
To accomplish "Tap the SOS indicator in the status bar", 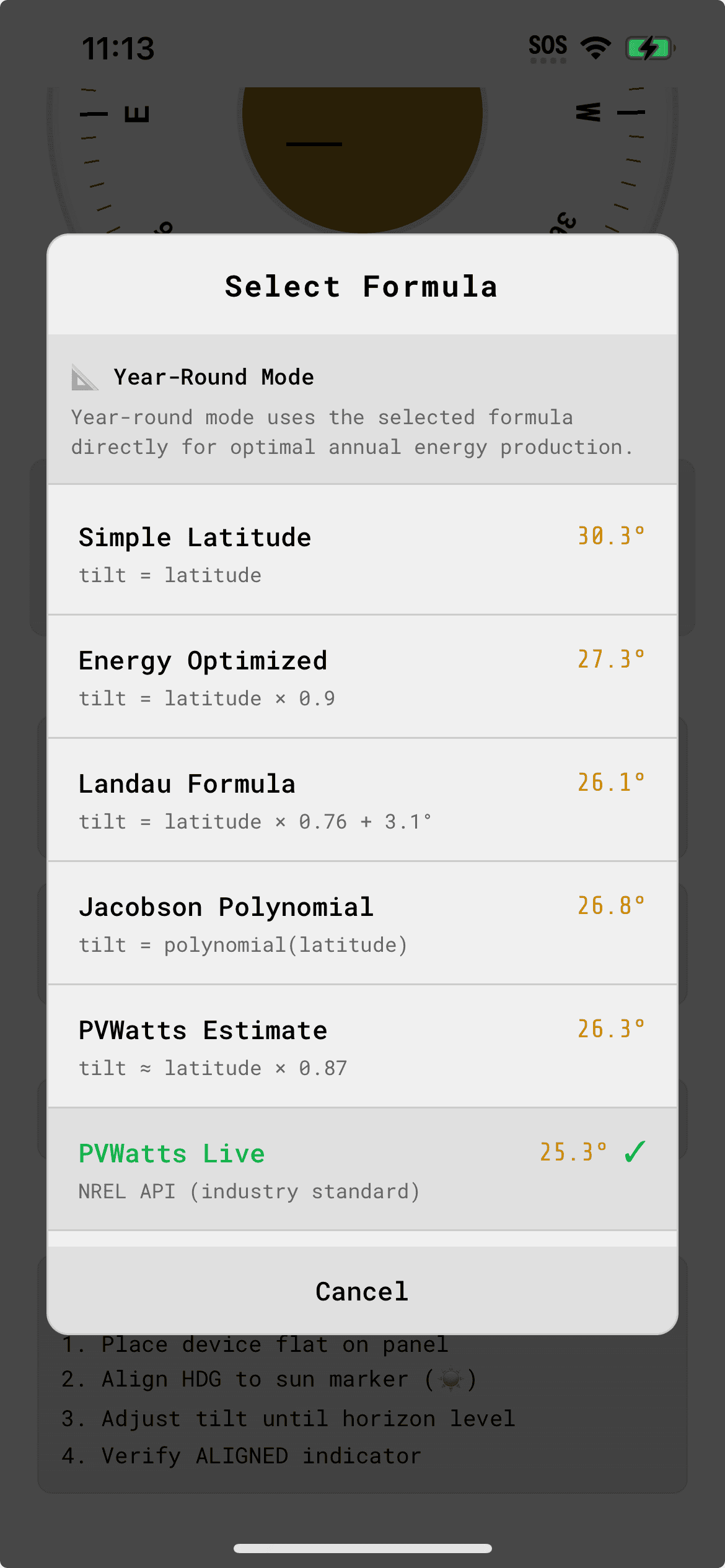I will click(548, 44).
